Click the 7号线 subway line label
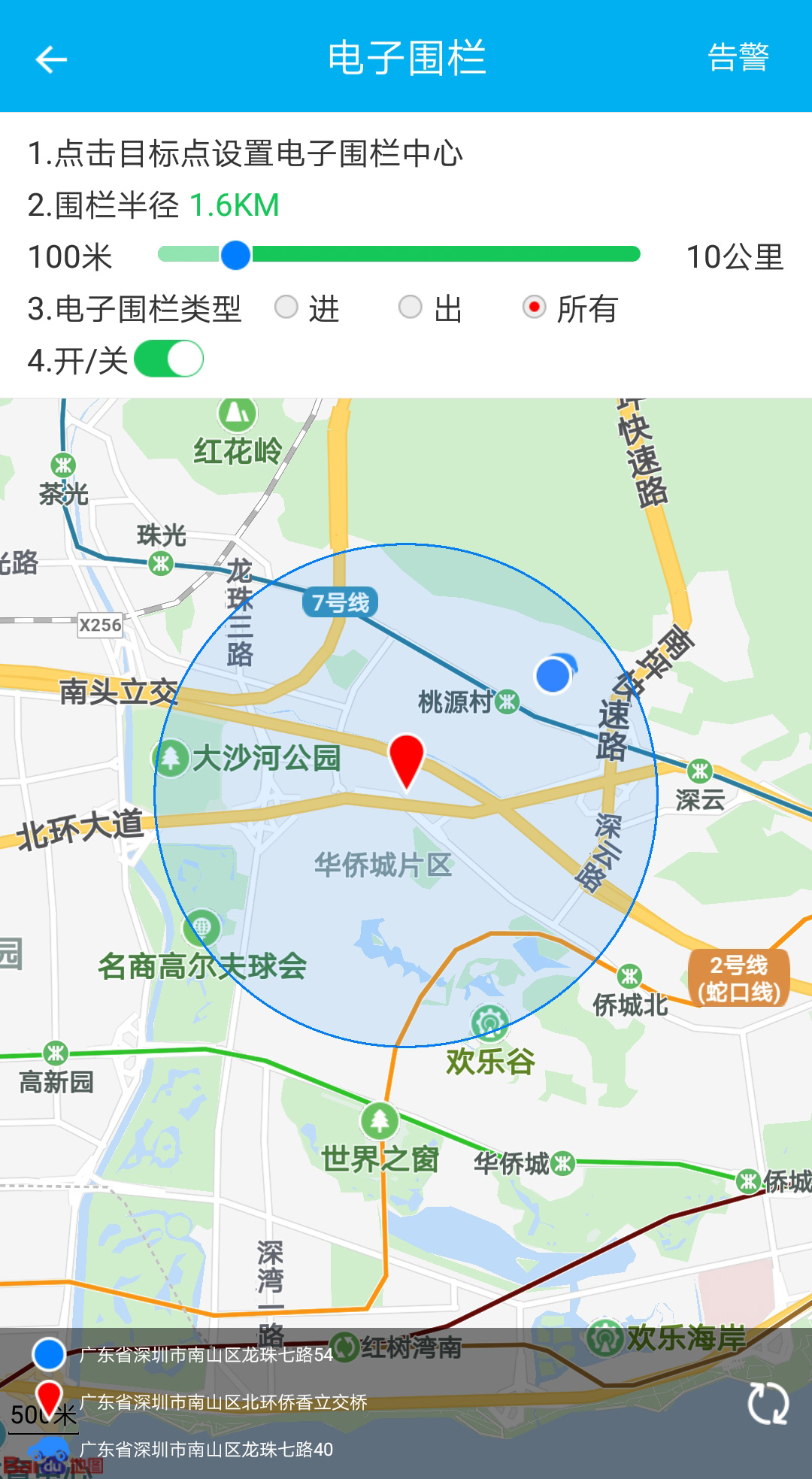 tap(340, 602)
